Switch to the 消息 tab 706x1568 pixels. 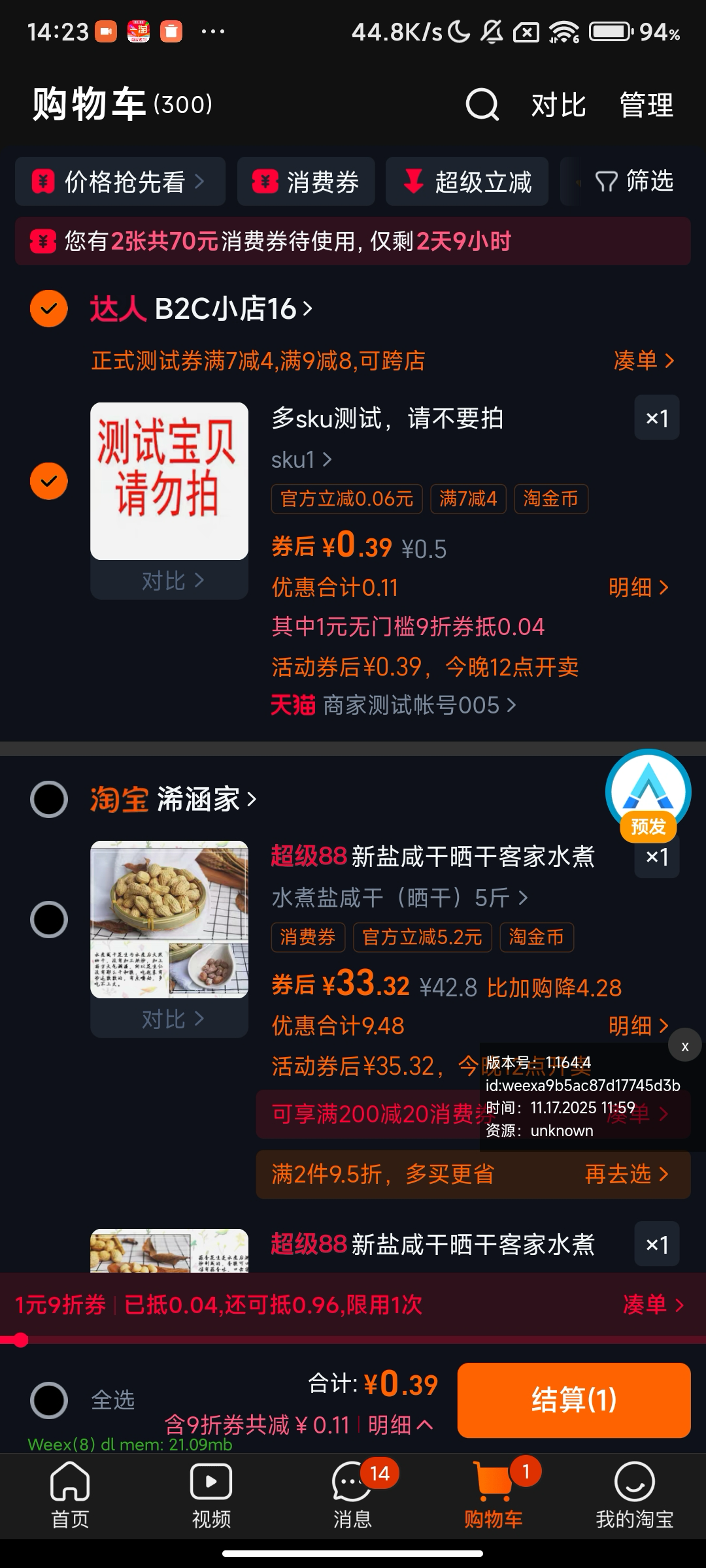click(x=353, y=1495)
